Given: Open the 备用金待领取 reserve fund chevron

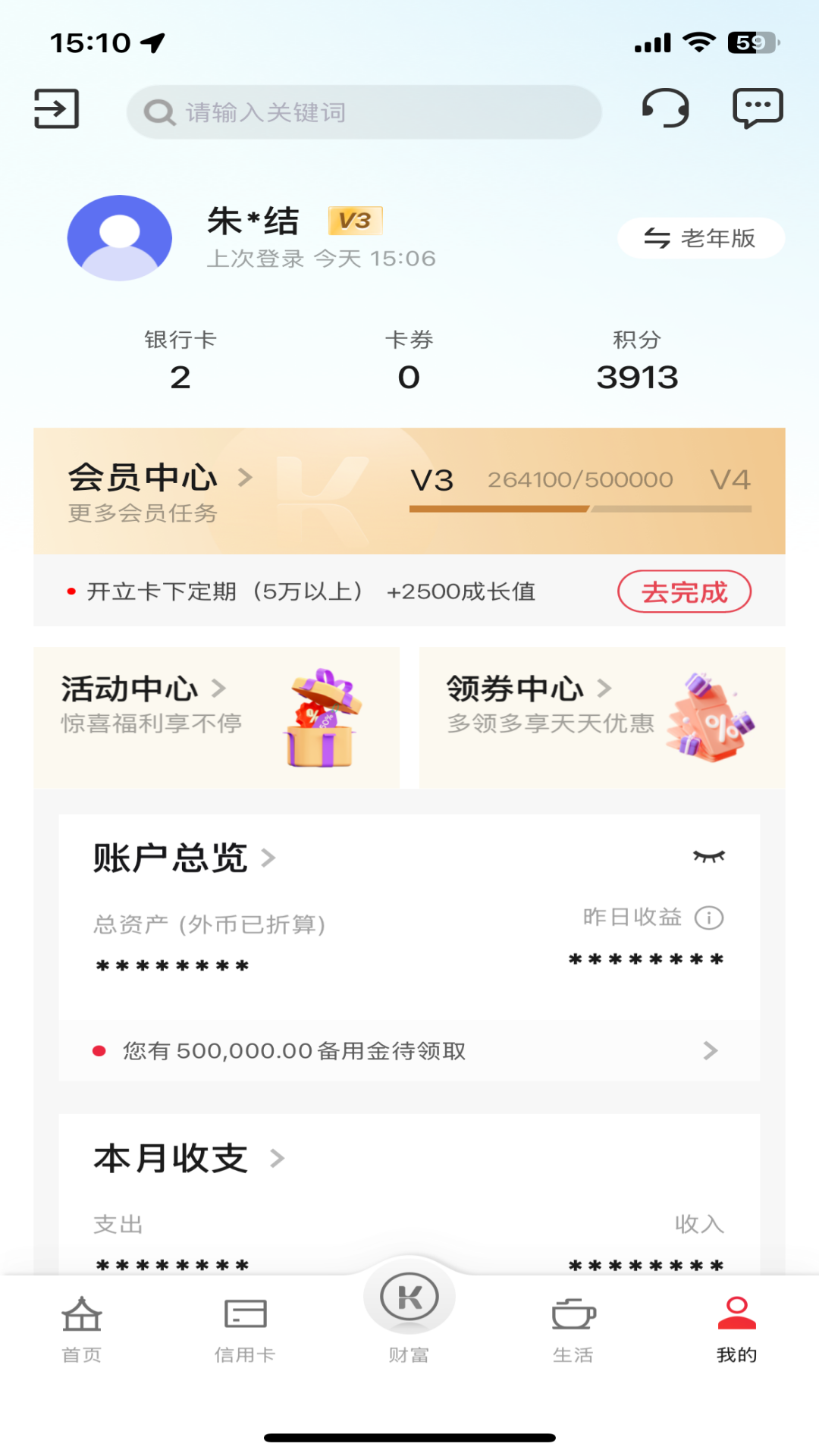Looking at the screenshot, I should (709, 1051).
